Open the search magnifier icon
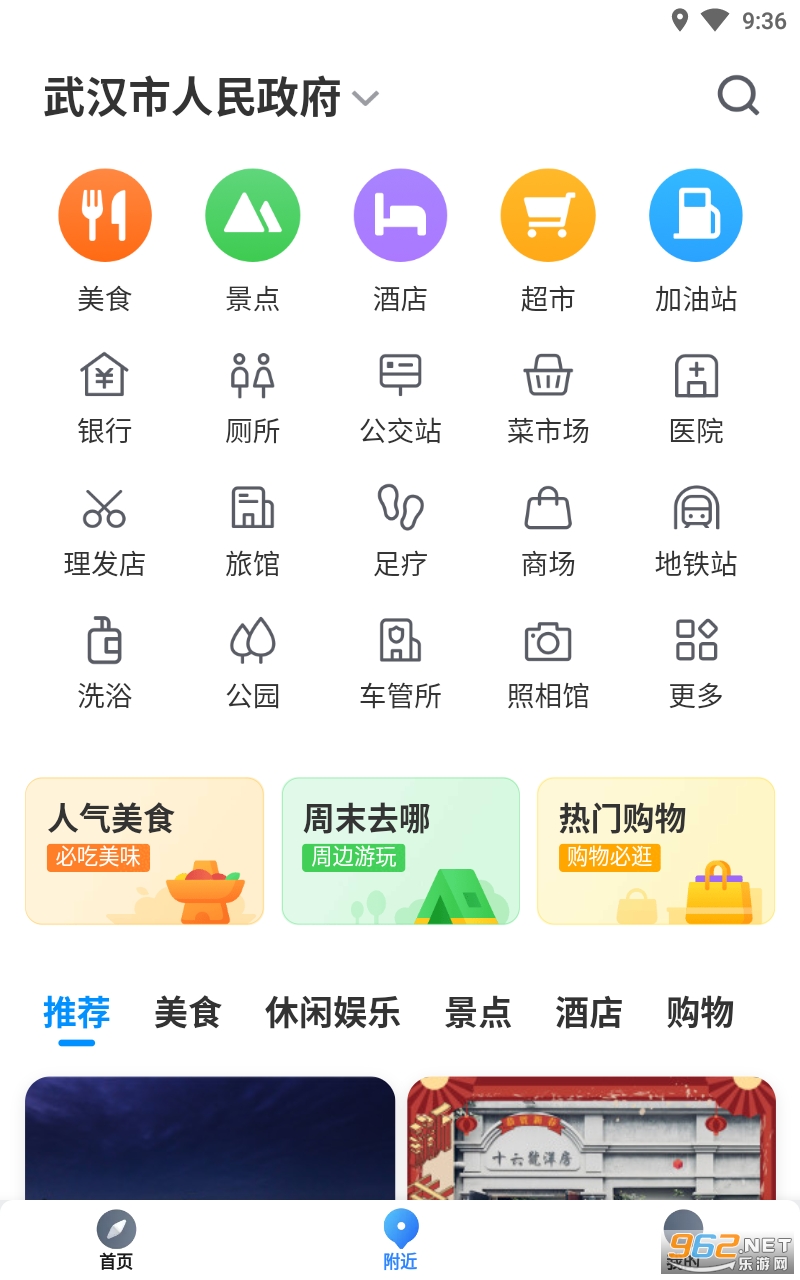The image size is (800, 1280). pos(738,96)
